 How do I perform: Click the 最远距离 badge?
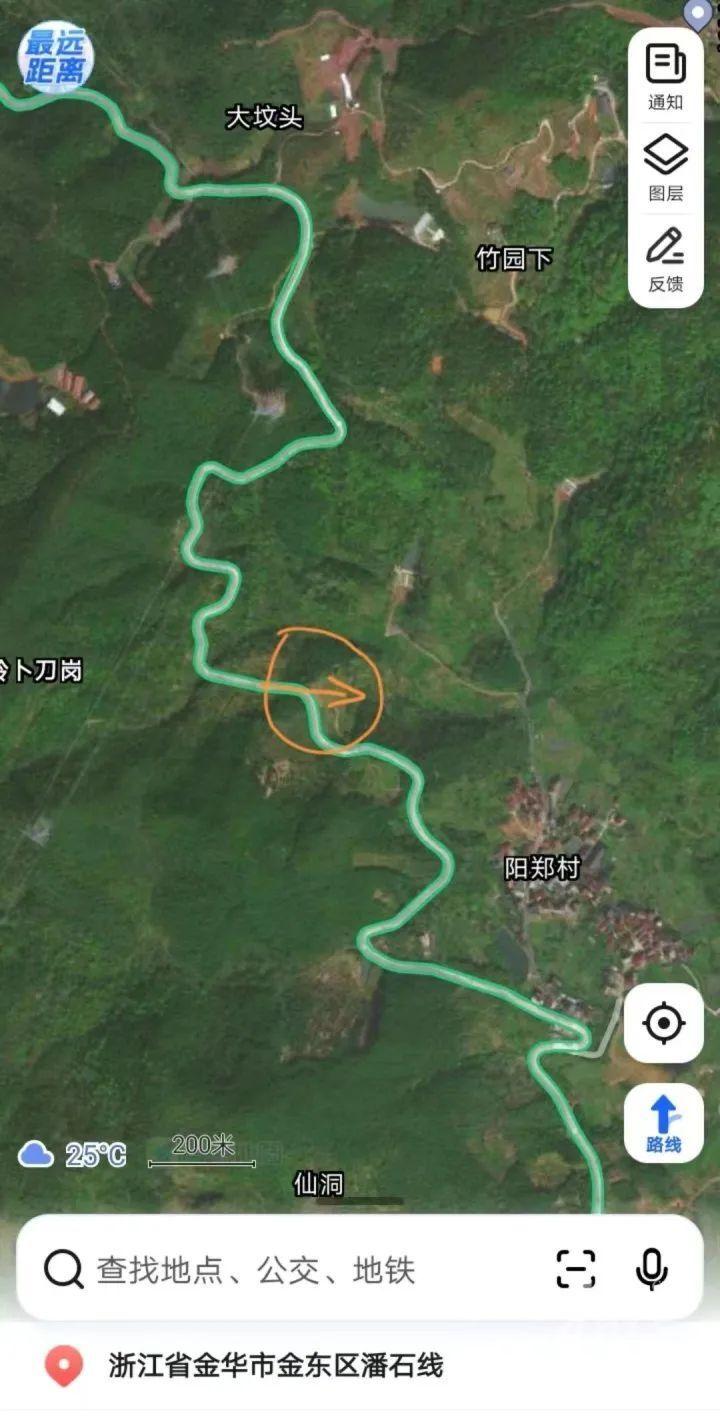[x=55, y=57]
